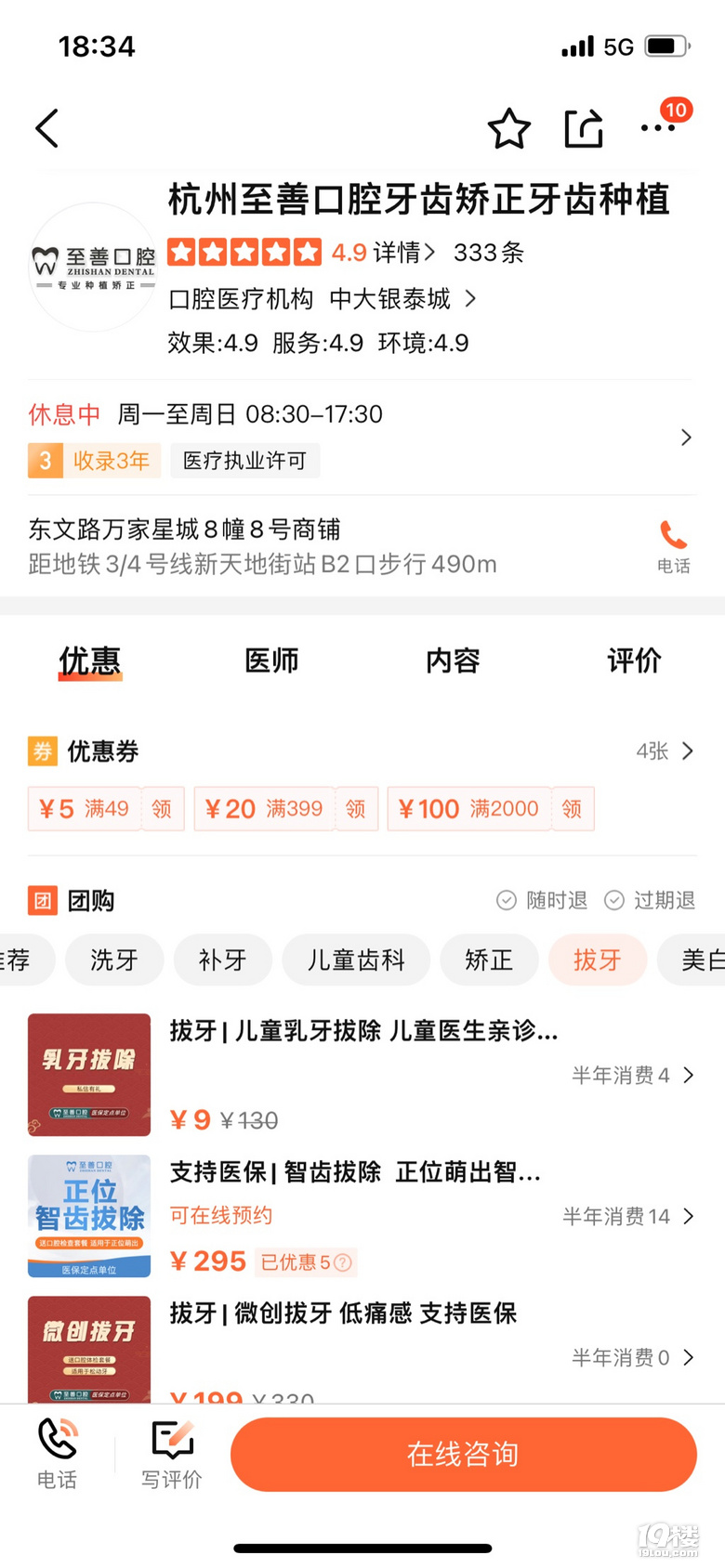Select the 儿童齿科 category chip
This screenshot has width=725, height=1568.
tap(356, 960)
